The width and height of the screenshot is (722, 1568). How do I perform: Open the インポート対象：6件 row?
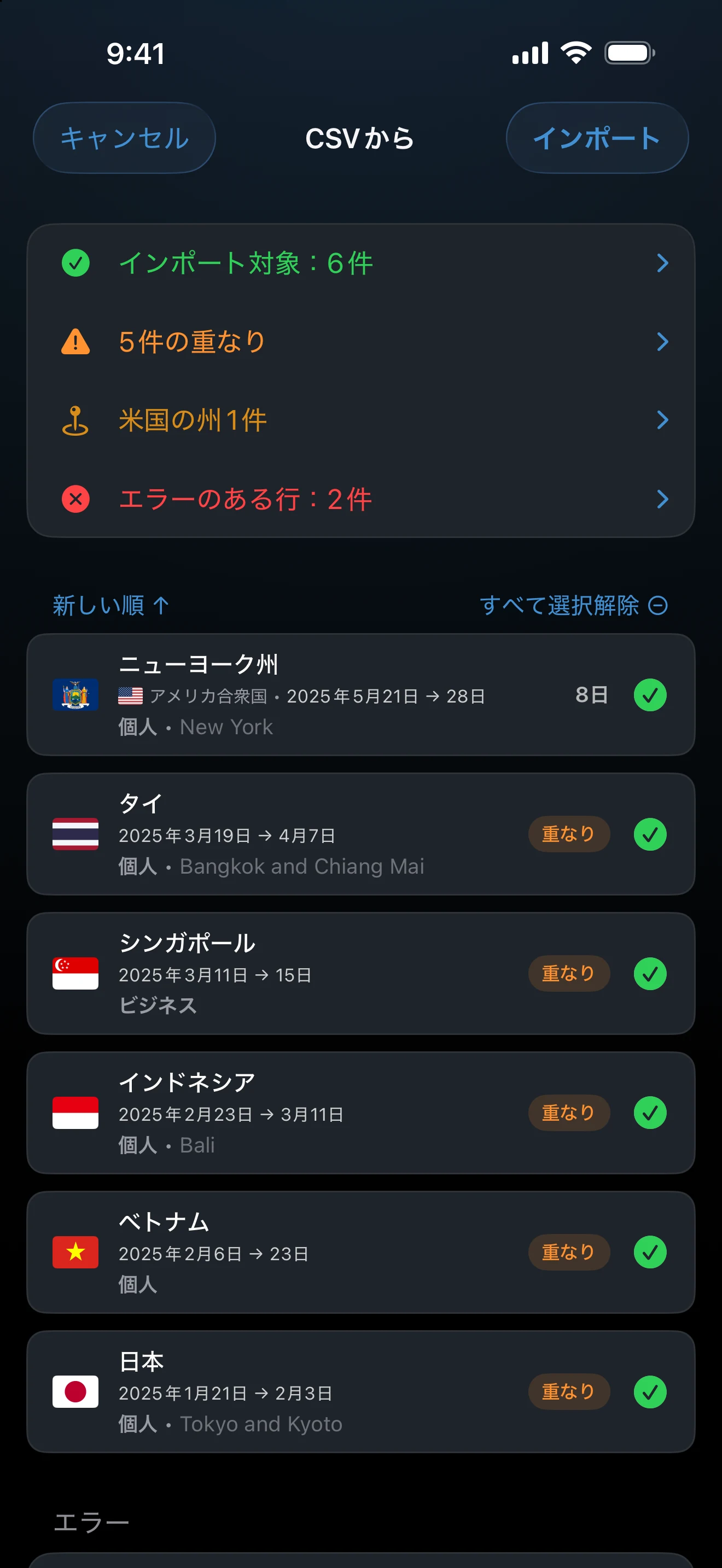coord(361,263)
